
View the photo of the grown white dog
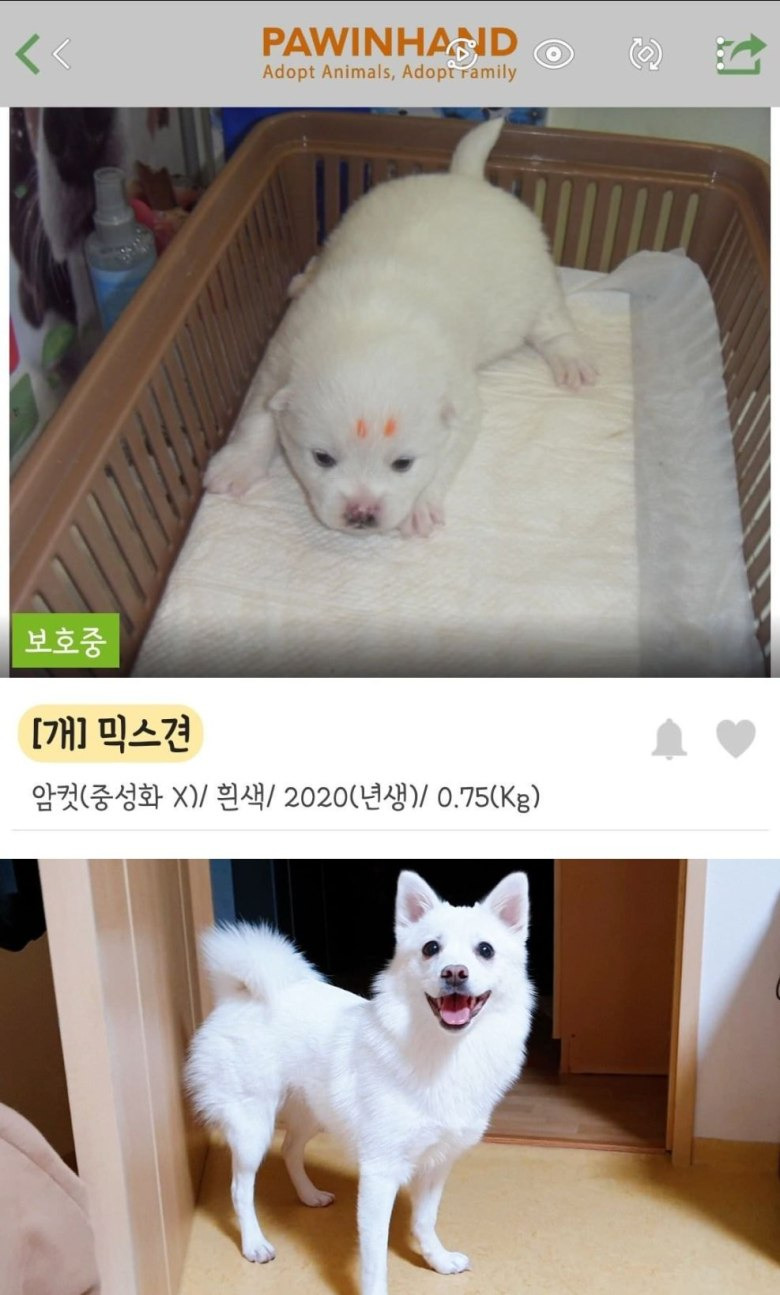390,1077
